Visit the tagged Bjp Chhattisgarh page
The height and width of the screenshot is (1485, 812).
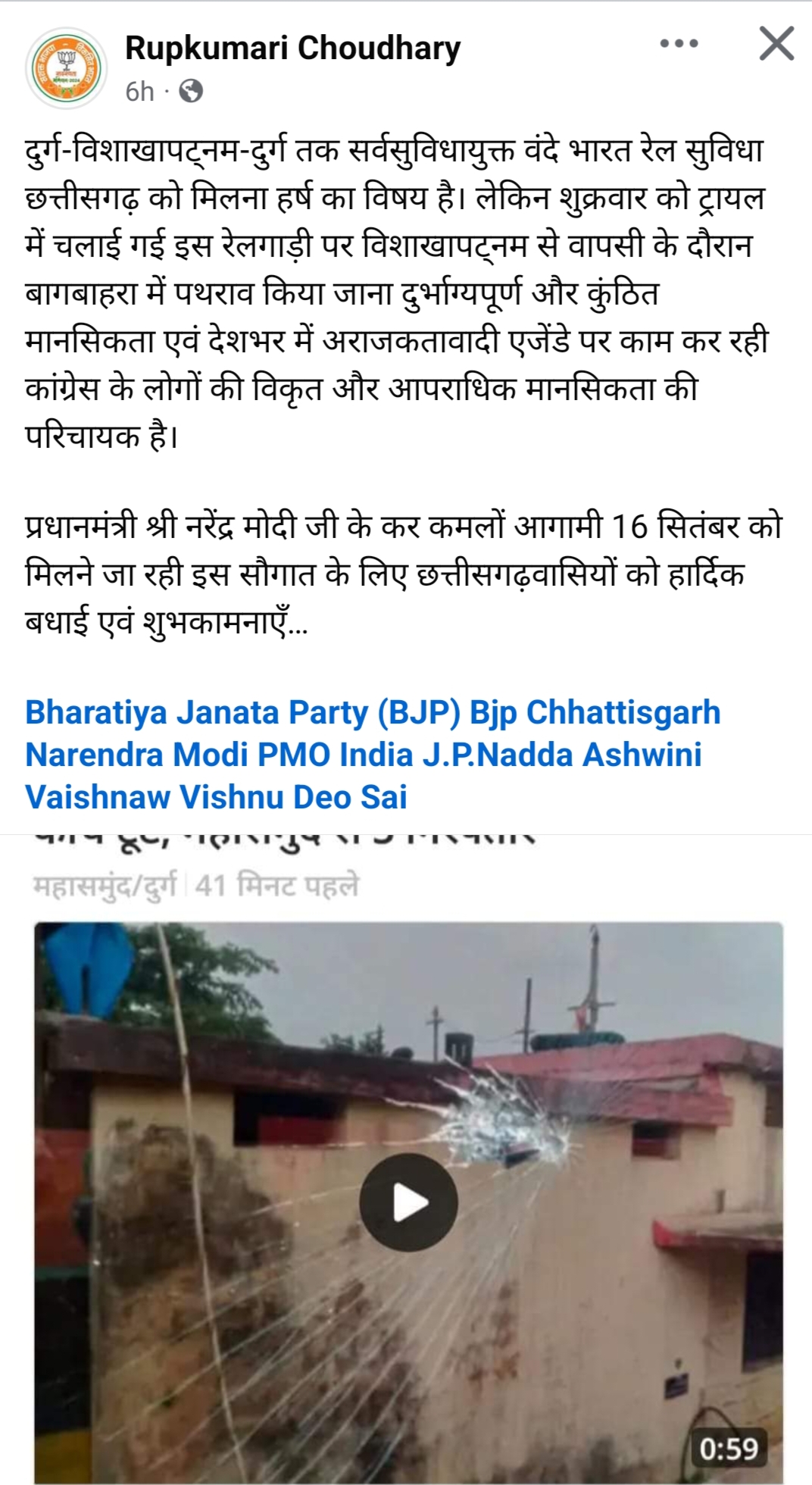pyautogui.click(x=595, y=713)
